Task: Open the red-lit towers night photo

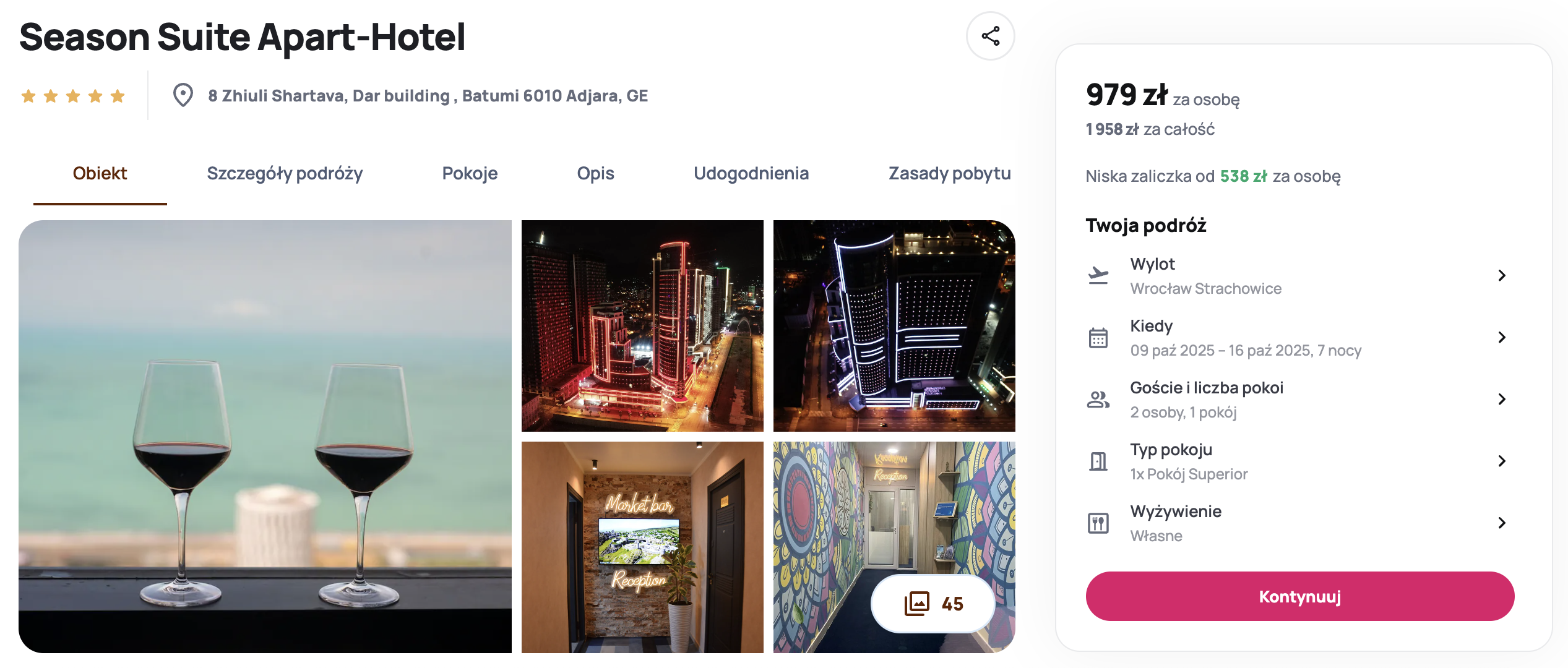Action: click(x=642, y=326)
